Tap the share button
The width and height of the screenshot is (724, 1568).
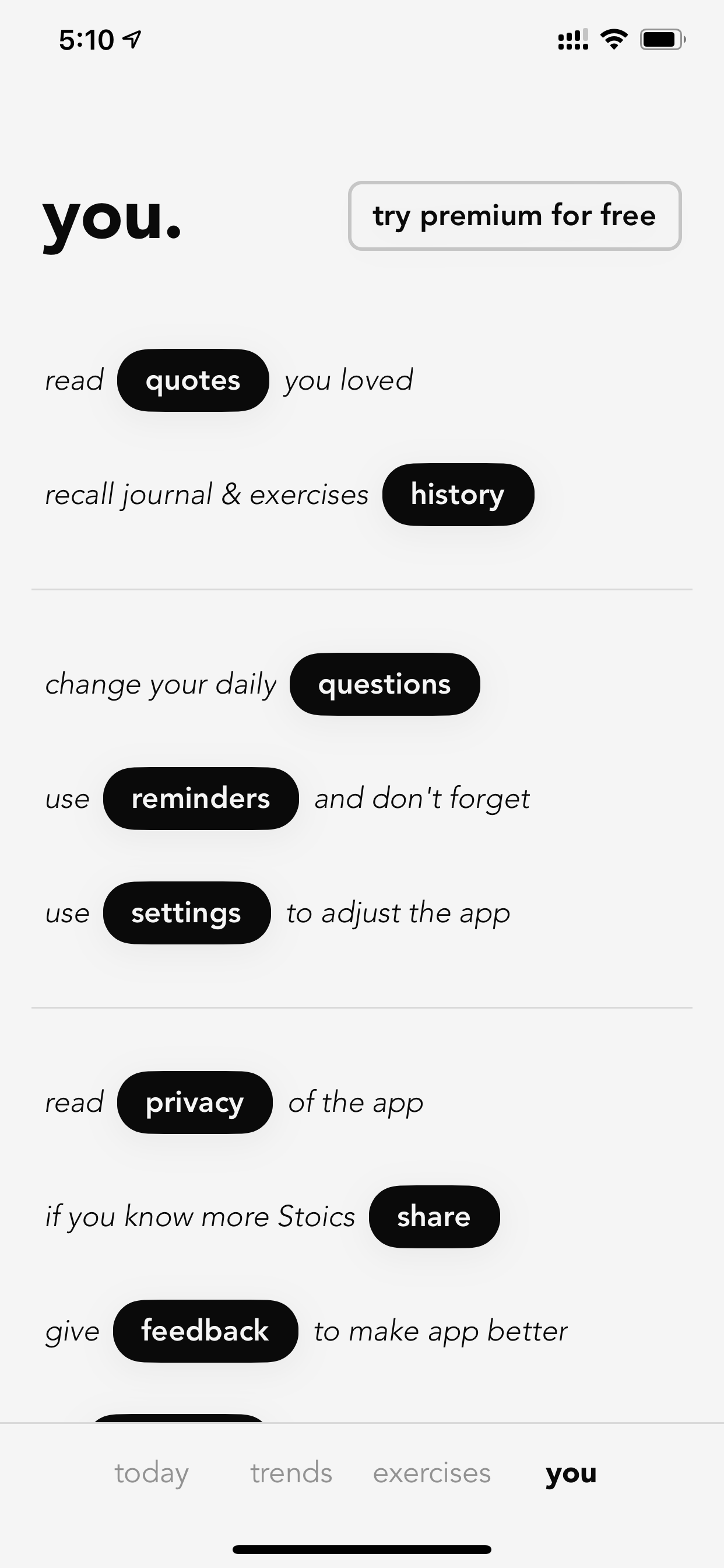434,1217
